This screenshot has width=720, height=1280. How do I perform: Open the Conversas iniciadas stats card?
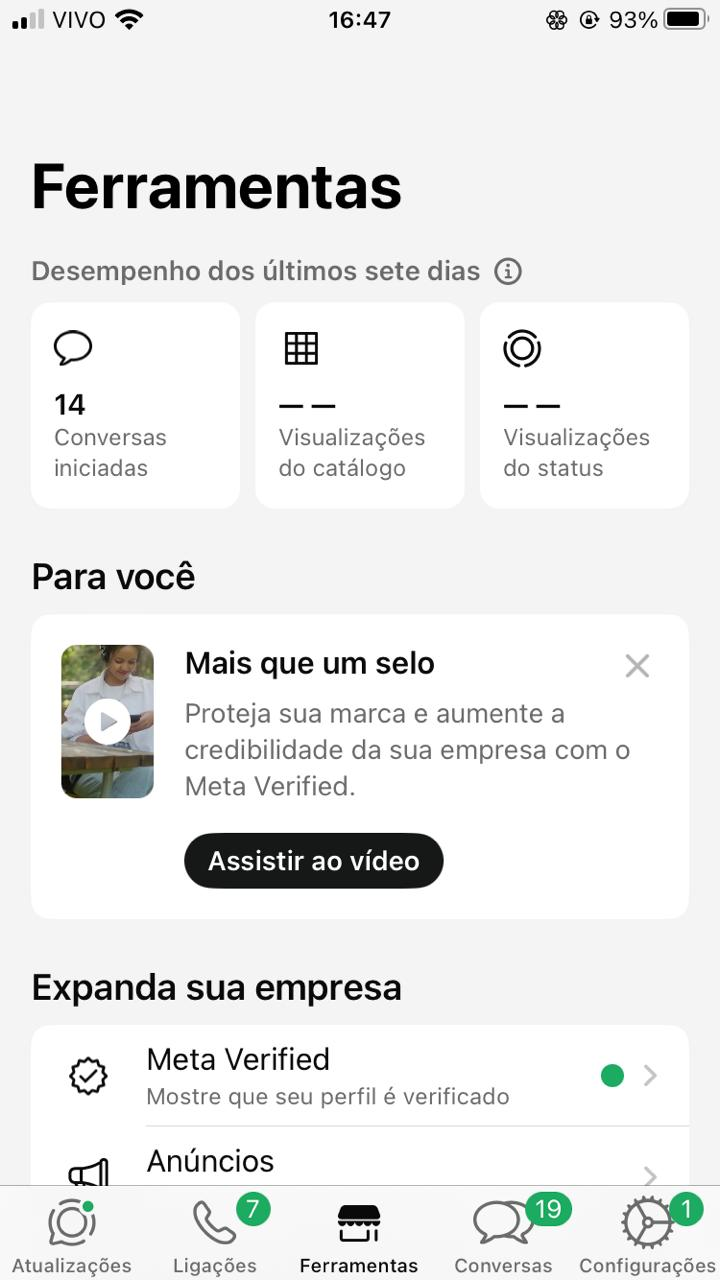coord(135,405)
